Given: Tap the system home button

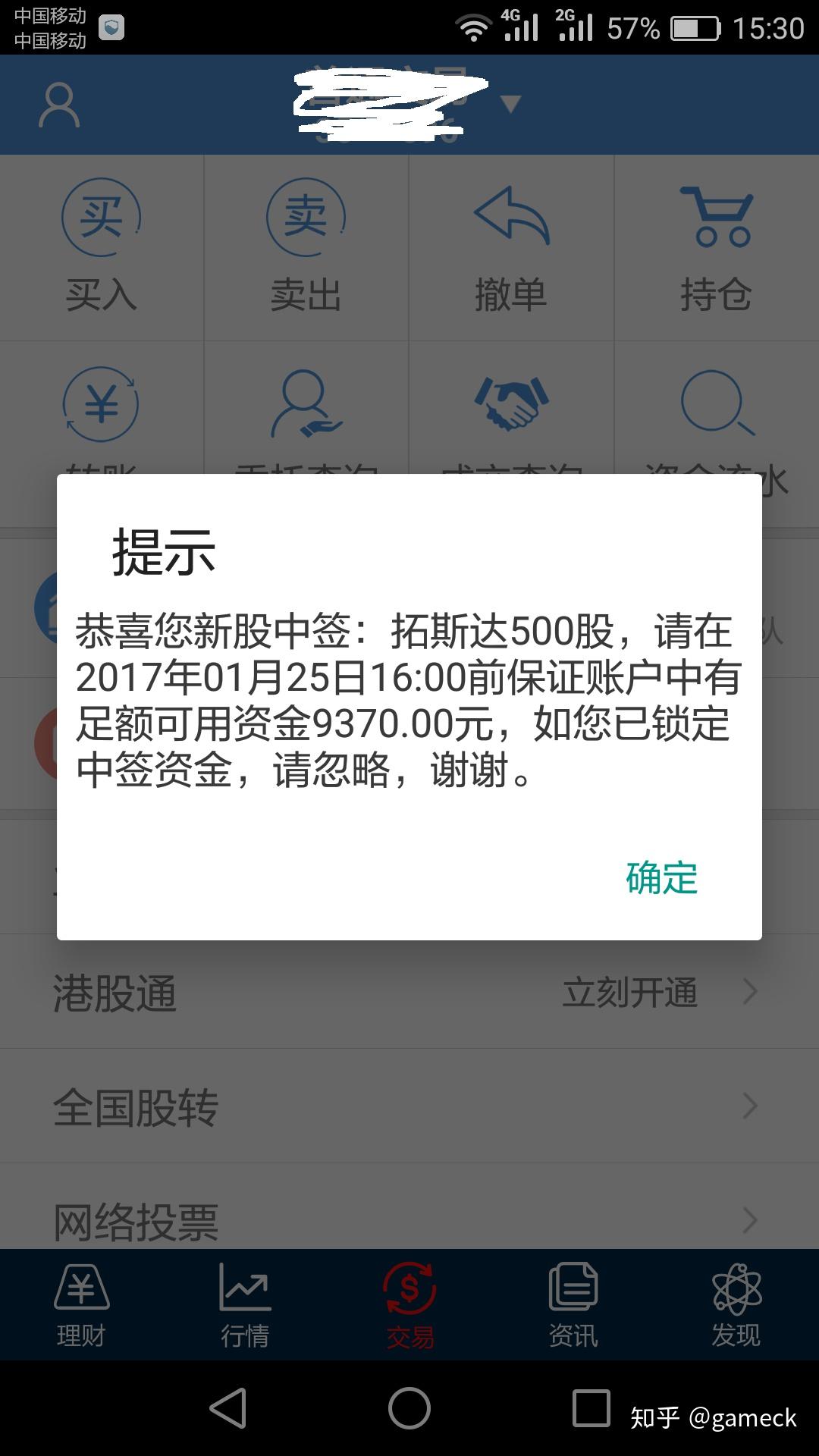Looking at the screenshot, I should point(409,1409).
